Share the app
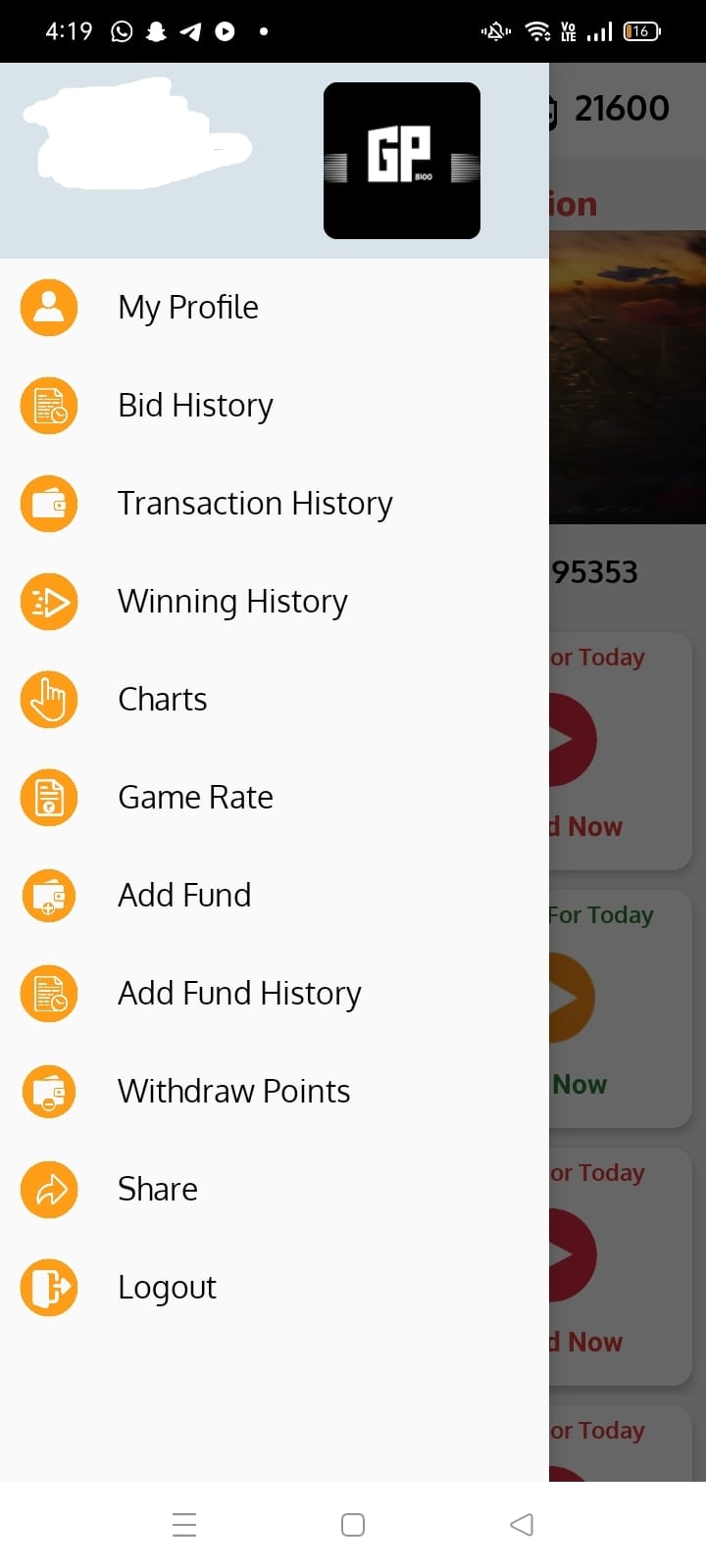Screen dimensions: 706x1568 coord(157,1190)
